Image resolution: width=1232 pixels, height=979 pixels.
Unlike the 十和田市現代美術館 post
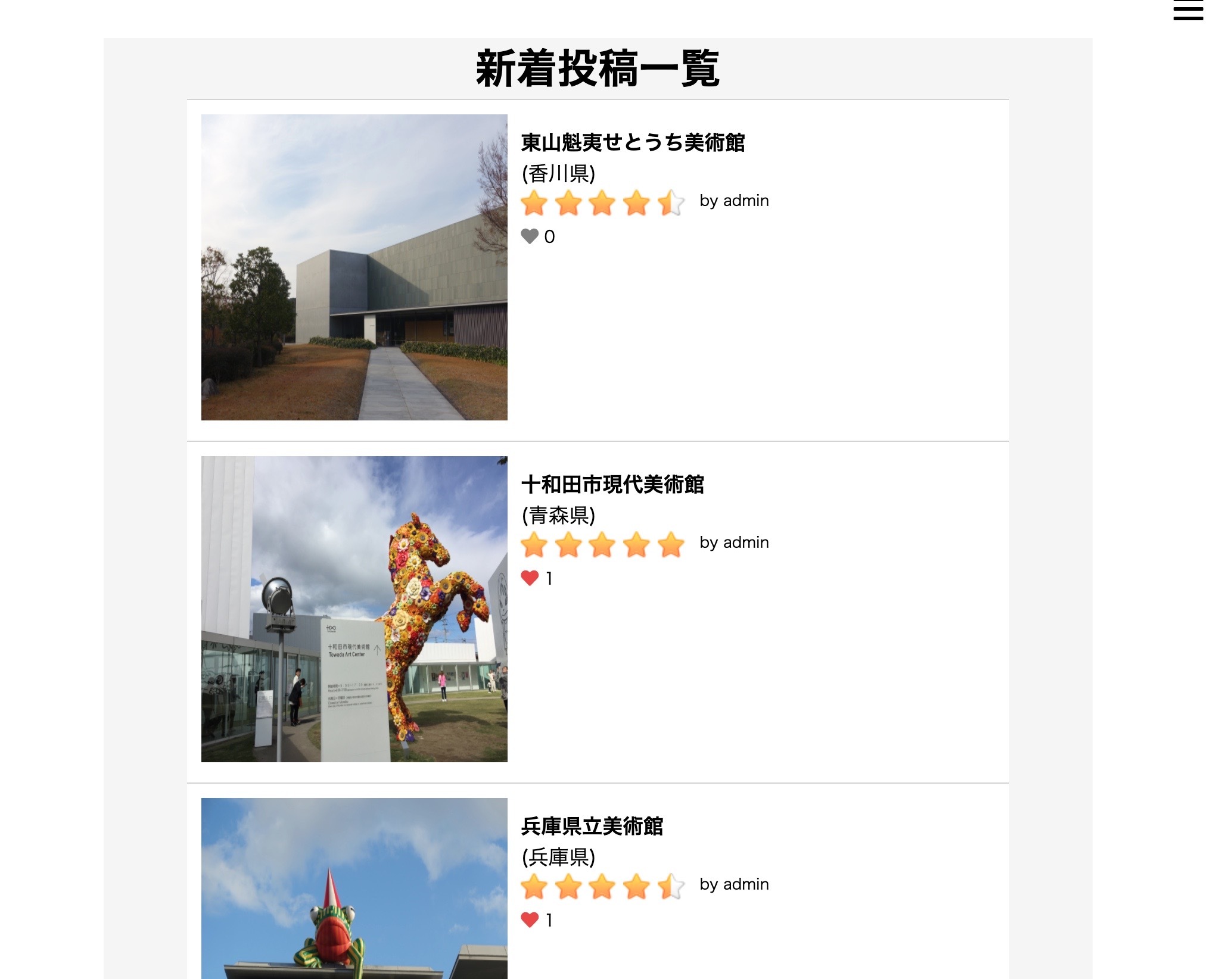[x=530, y=578]
